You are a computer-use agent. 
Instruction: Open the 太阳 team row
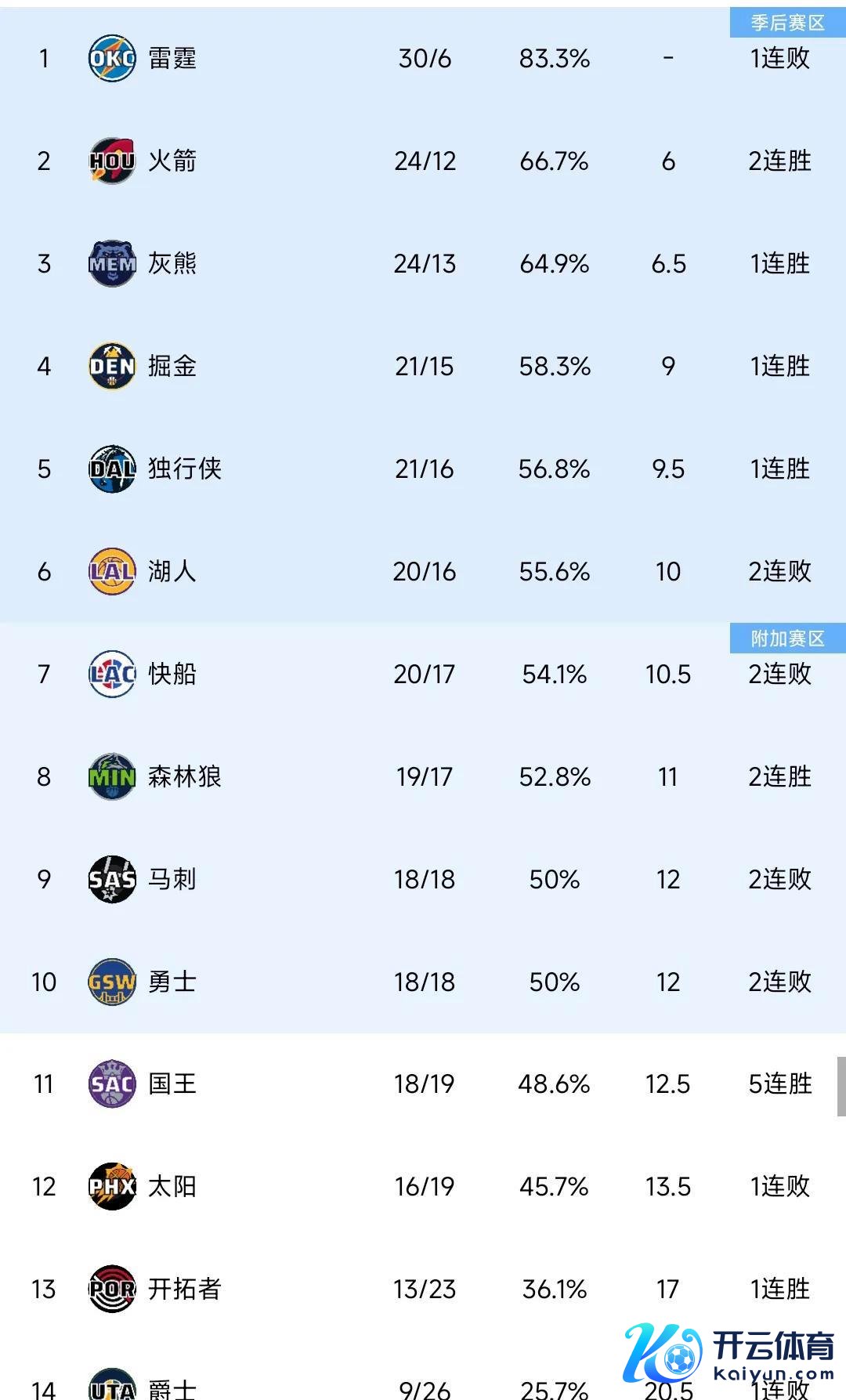(172, 1187)
